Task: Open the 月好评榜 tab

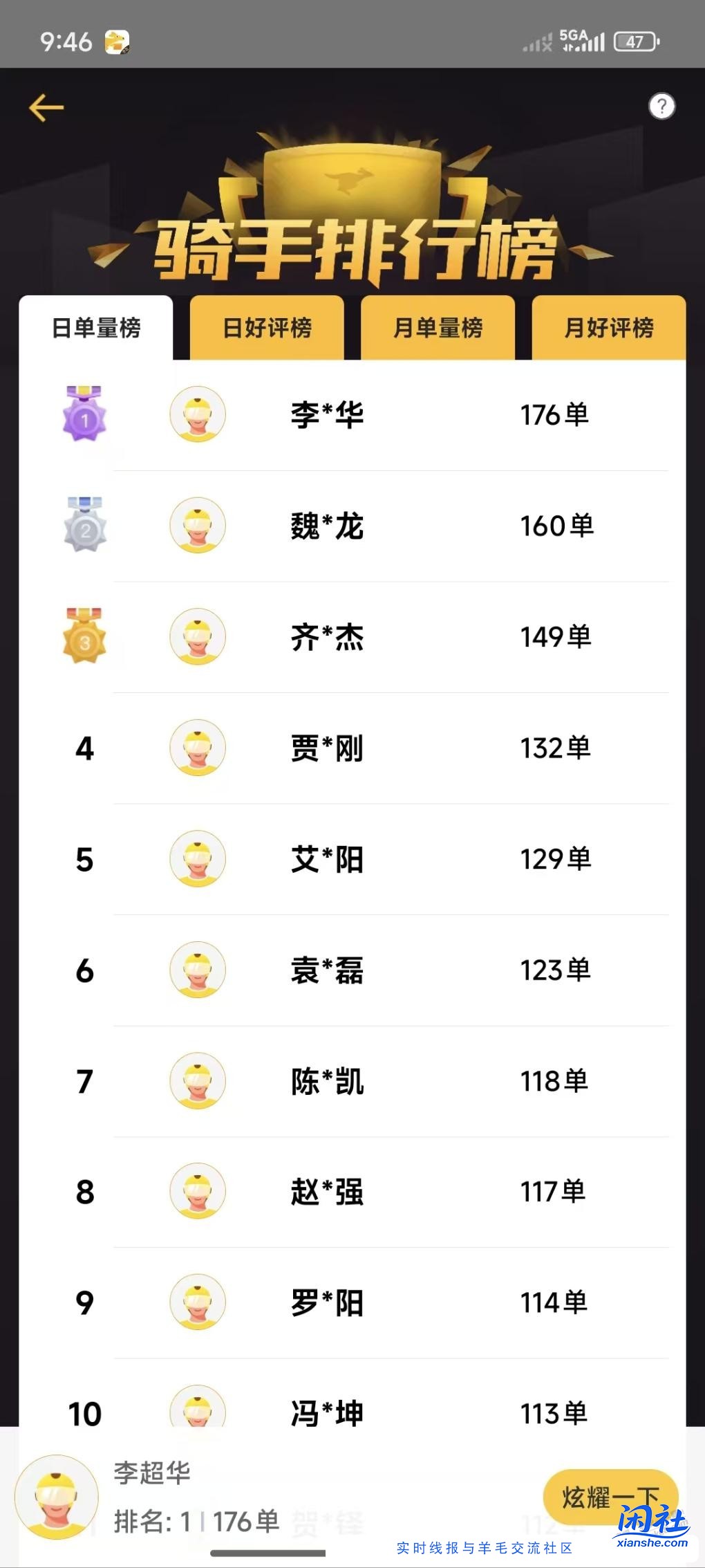Action: click(x=608, y=329)
